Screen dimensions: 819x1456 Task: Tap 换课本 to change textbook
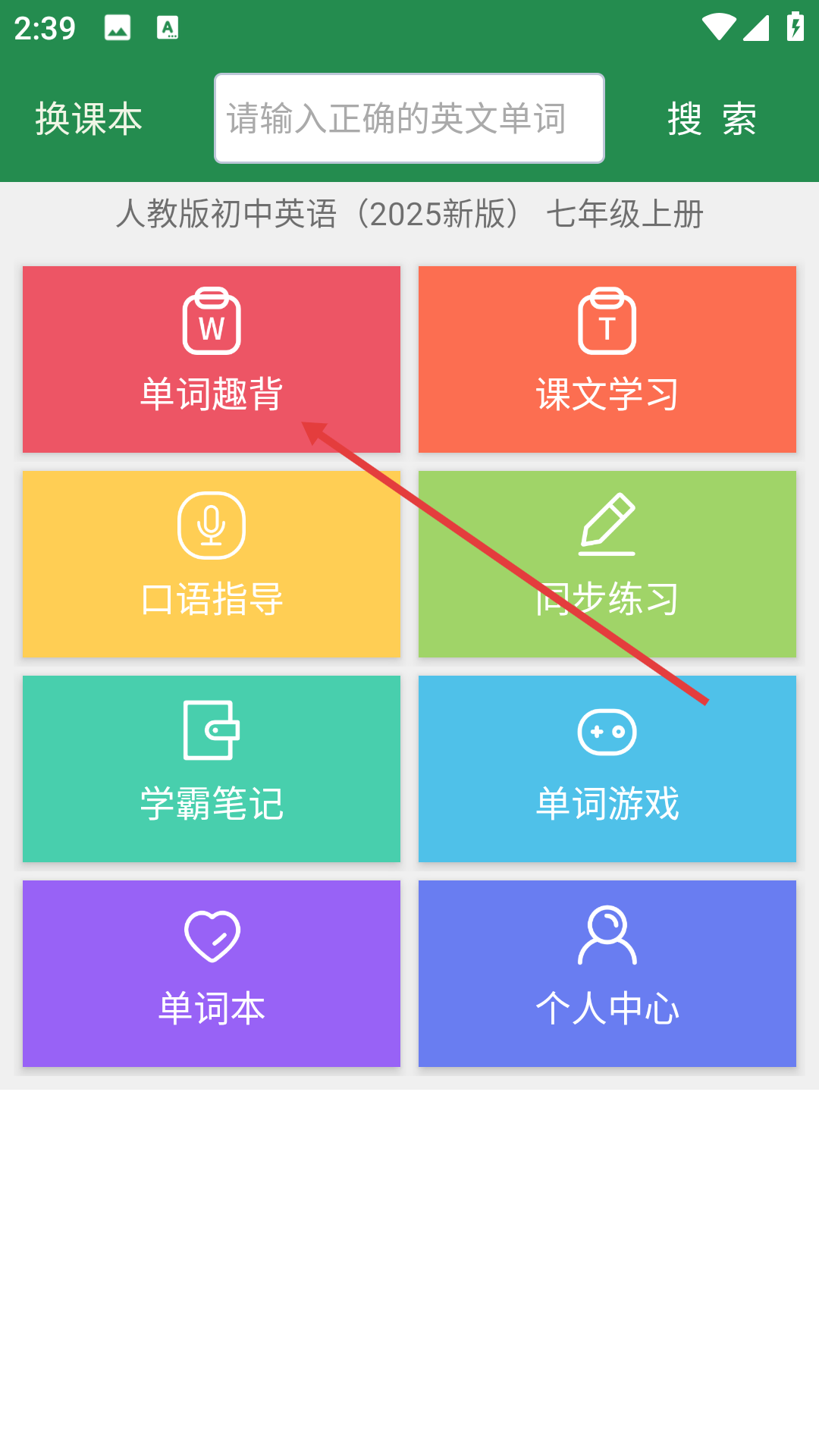point(89,119)
